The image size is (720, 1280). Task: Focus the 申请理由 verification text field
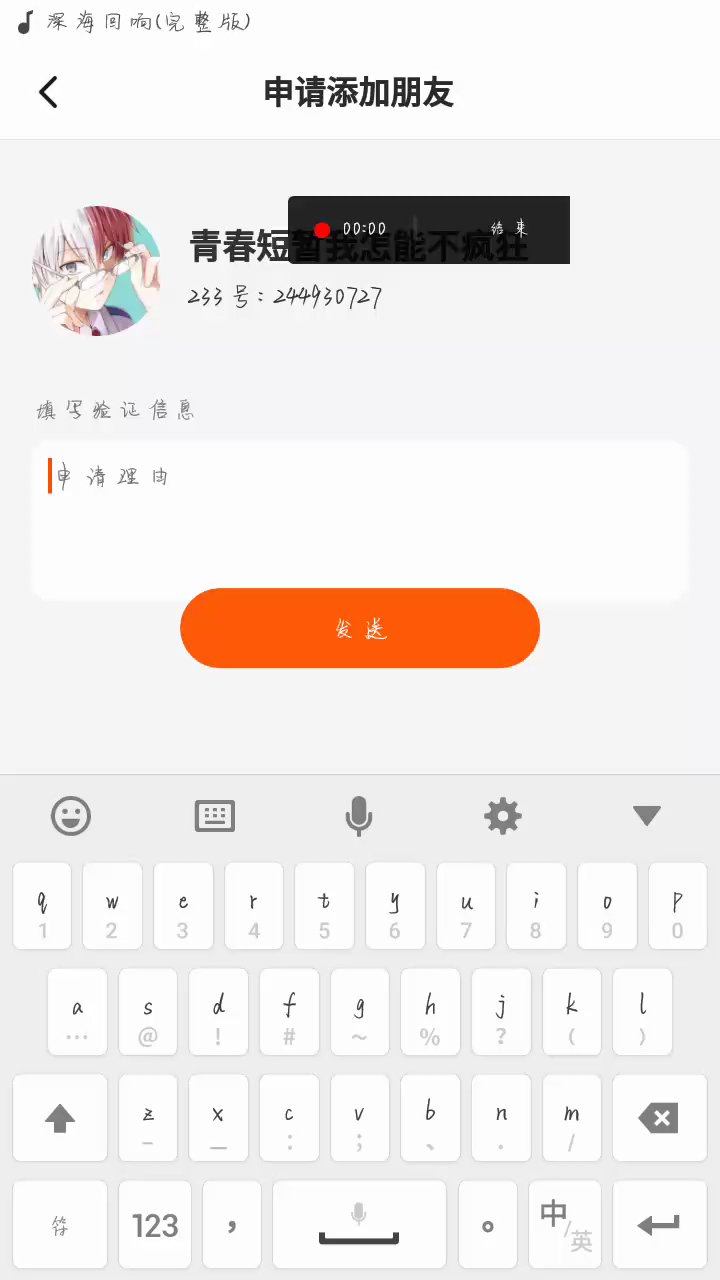click(x=360, y=520)
